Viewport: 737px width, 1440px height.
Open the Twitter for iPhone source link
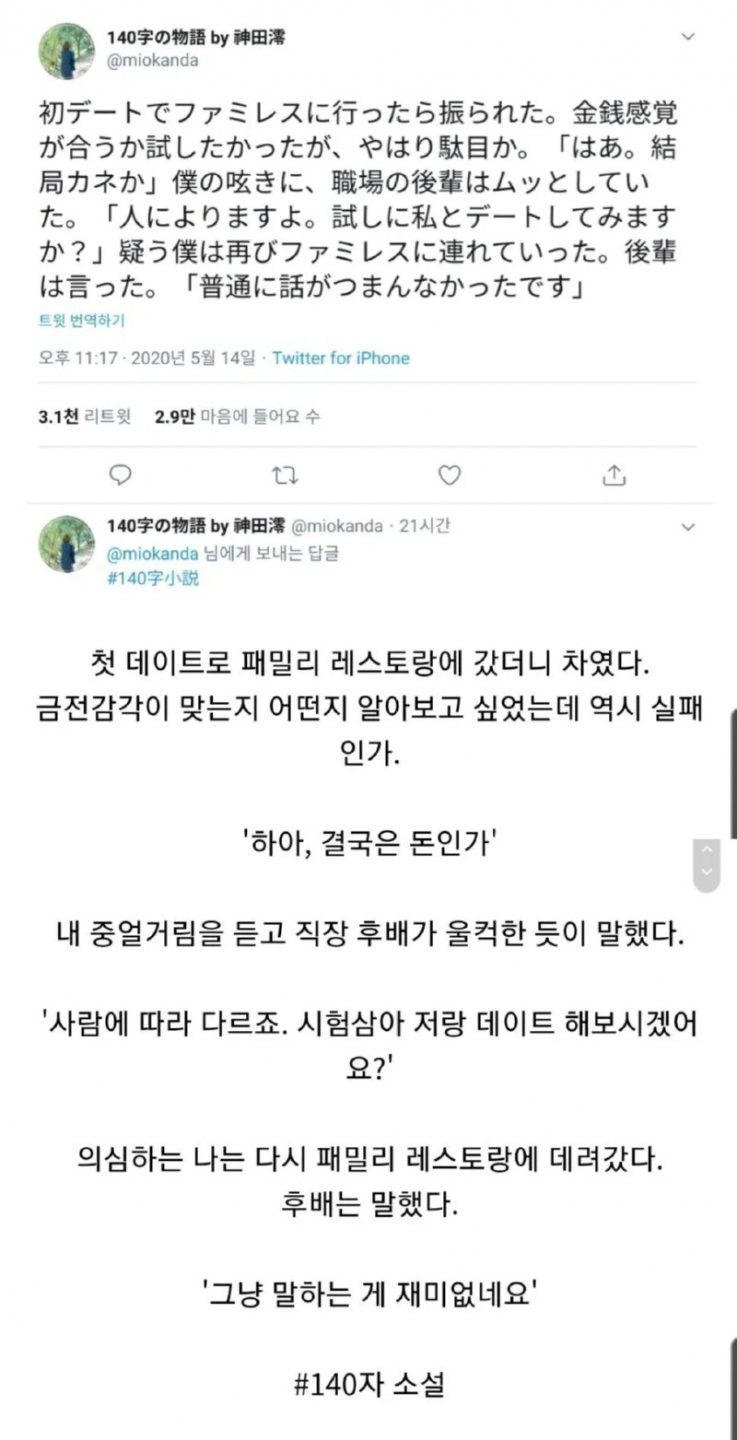(341, 358)
